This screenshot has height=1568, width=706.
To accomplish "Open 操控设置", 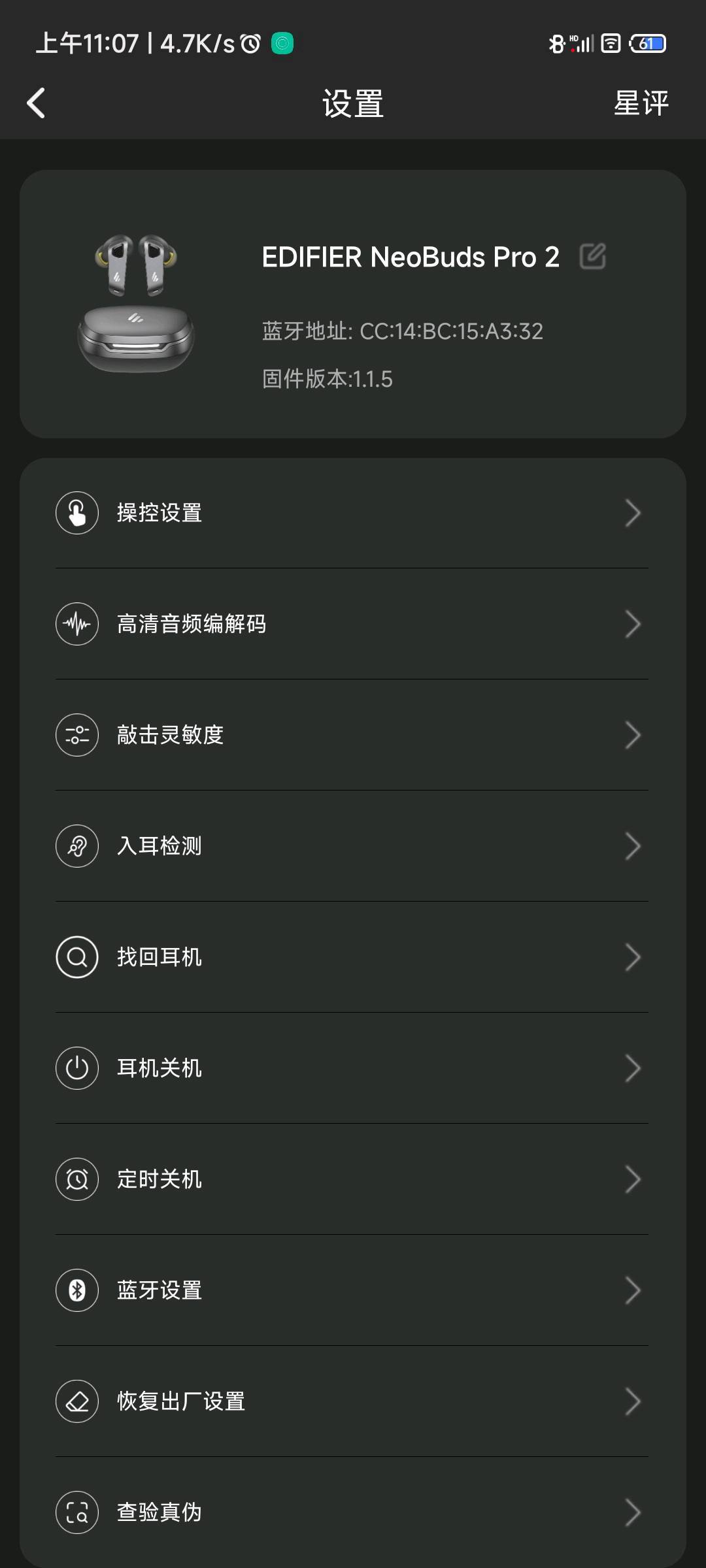I will pos(352,513).
